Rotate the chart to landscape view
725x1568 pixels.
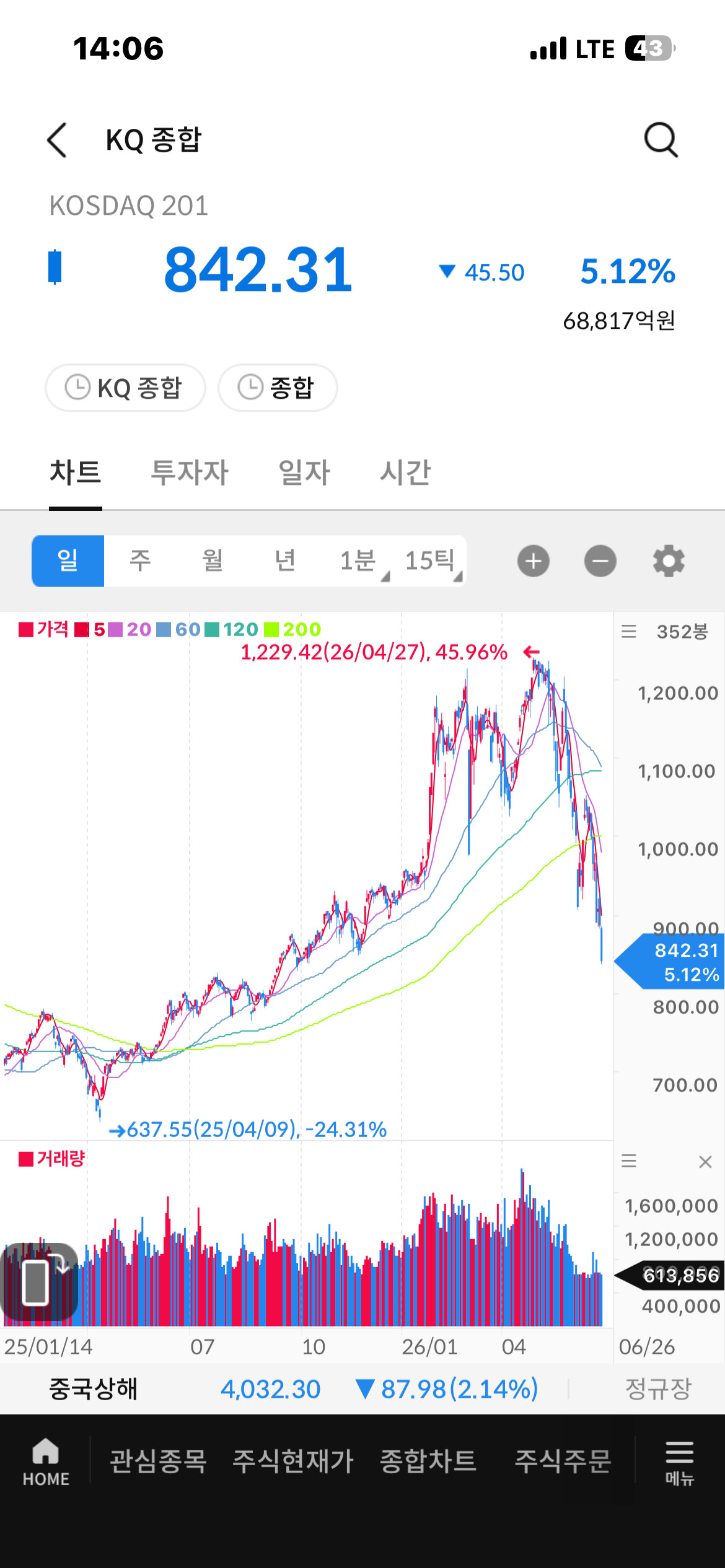[40, 1281]
